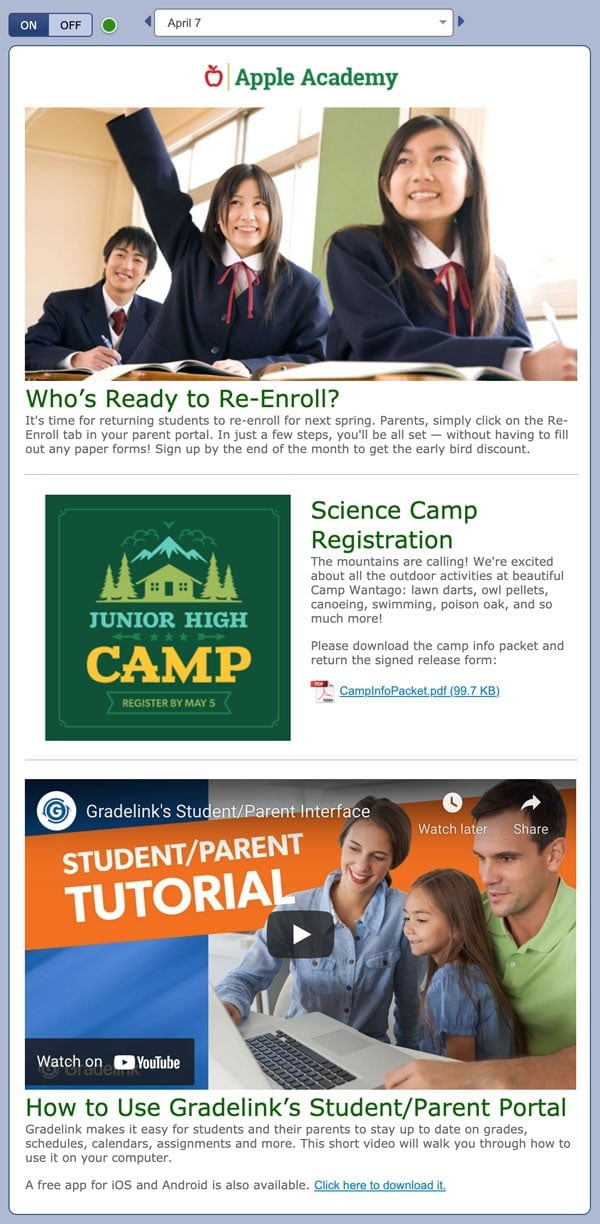This screenshot has width=600, height=1224.
Task: Download CampInfoPacket.pdf
Action: click(419, 691)
